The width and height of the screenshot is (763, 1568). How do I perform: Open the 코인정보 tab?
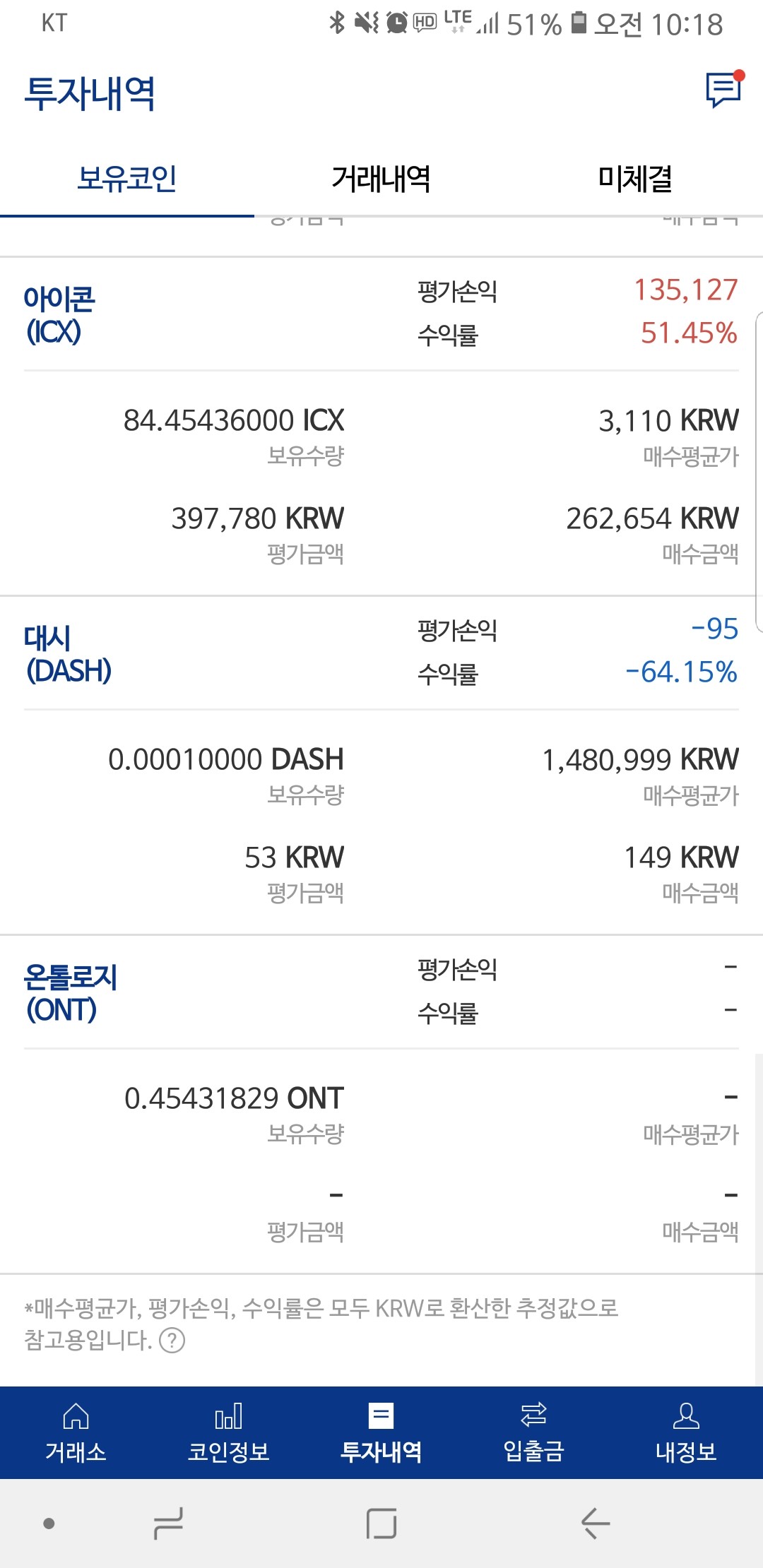[x=228, y=1432]
